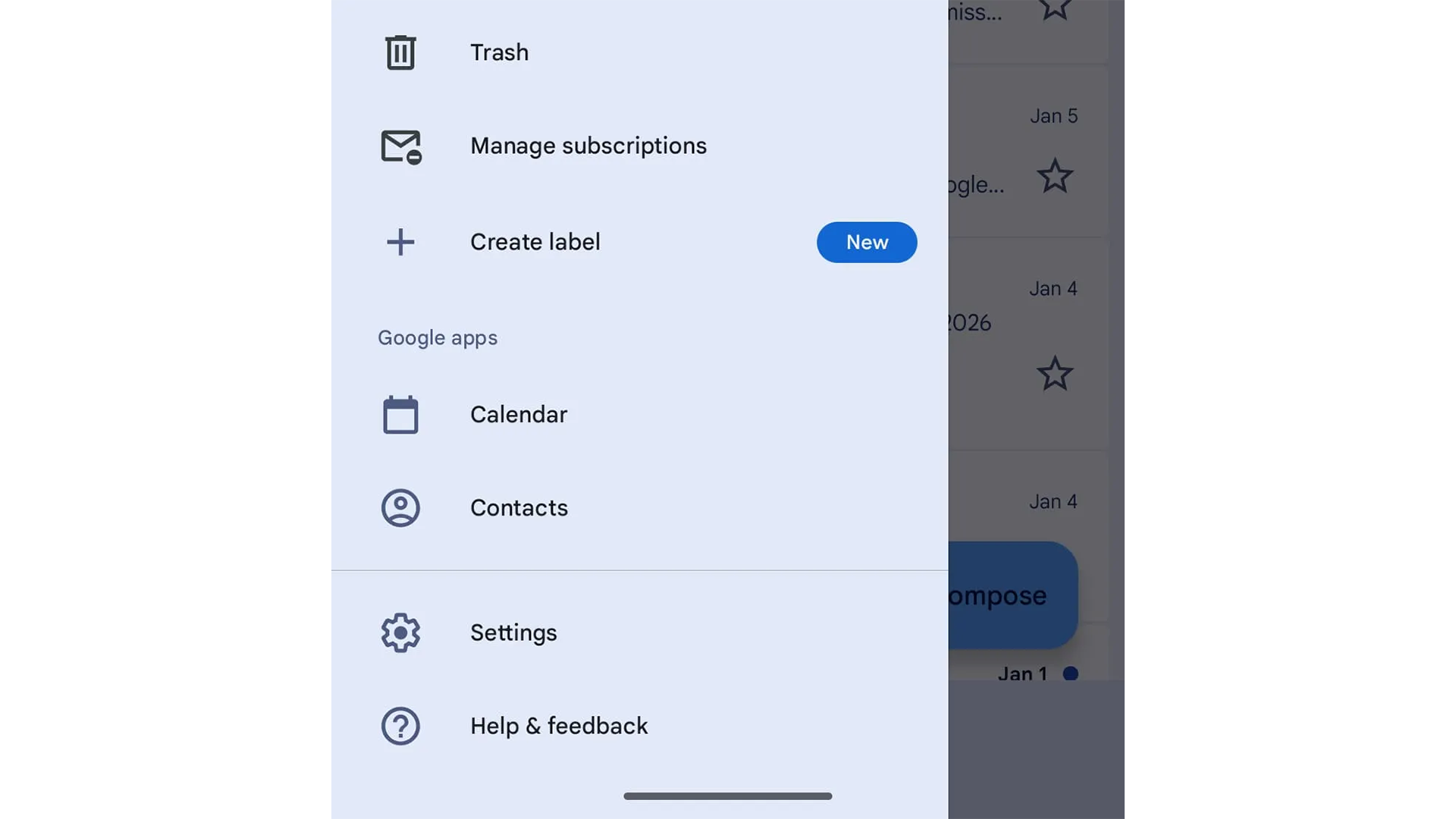1456x819 pixels.
Task: Select Create label
Action: point(535,242)
